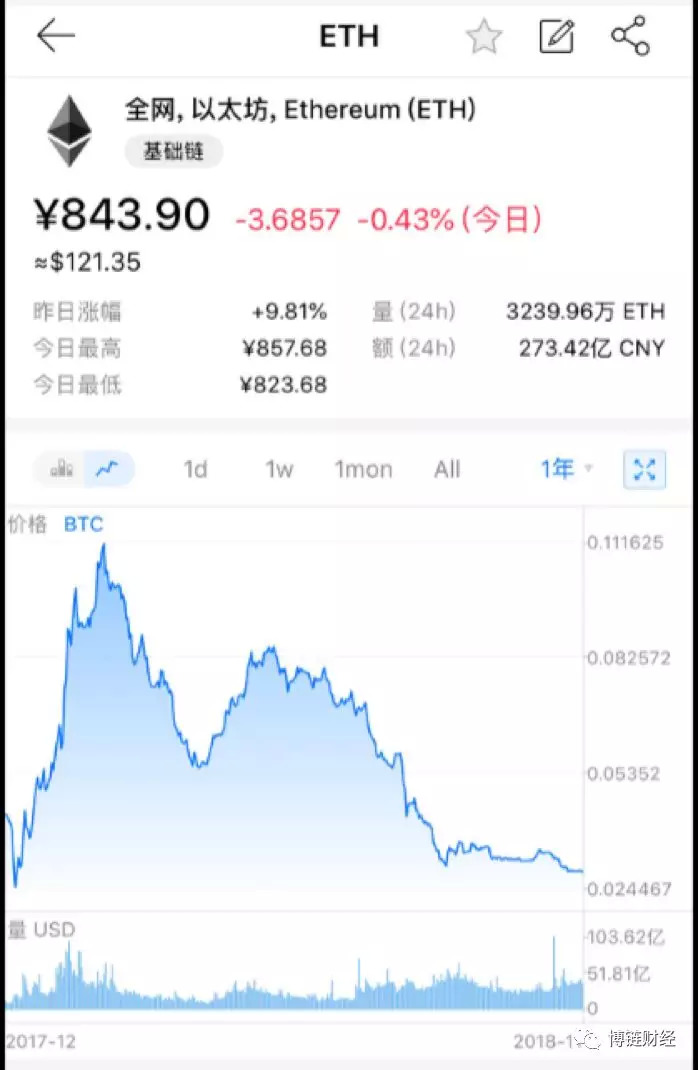Screen dimensions: 698x1070
Task: Switch chart to 1w range
Action: click(x=279, y=469)
